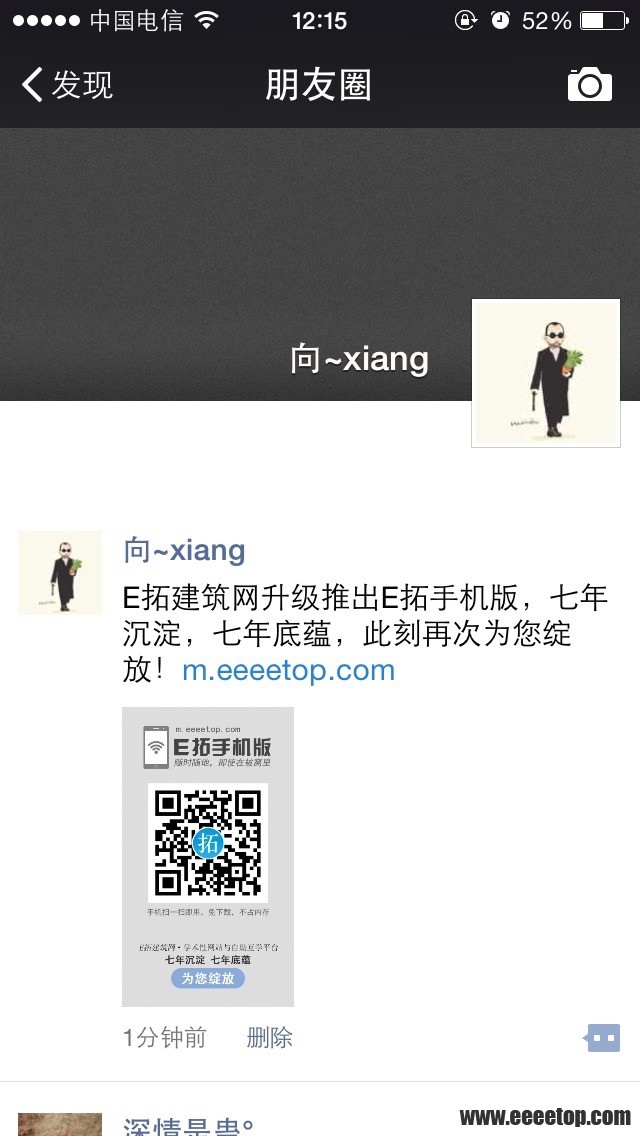Go back to the 发现 page
This screenshot has height=1136, width=640.
[66, 85]
